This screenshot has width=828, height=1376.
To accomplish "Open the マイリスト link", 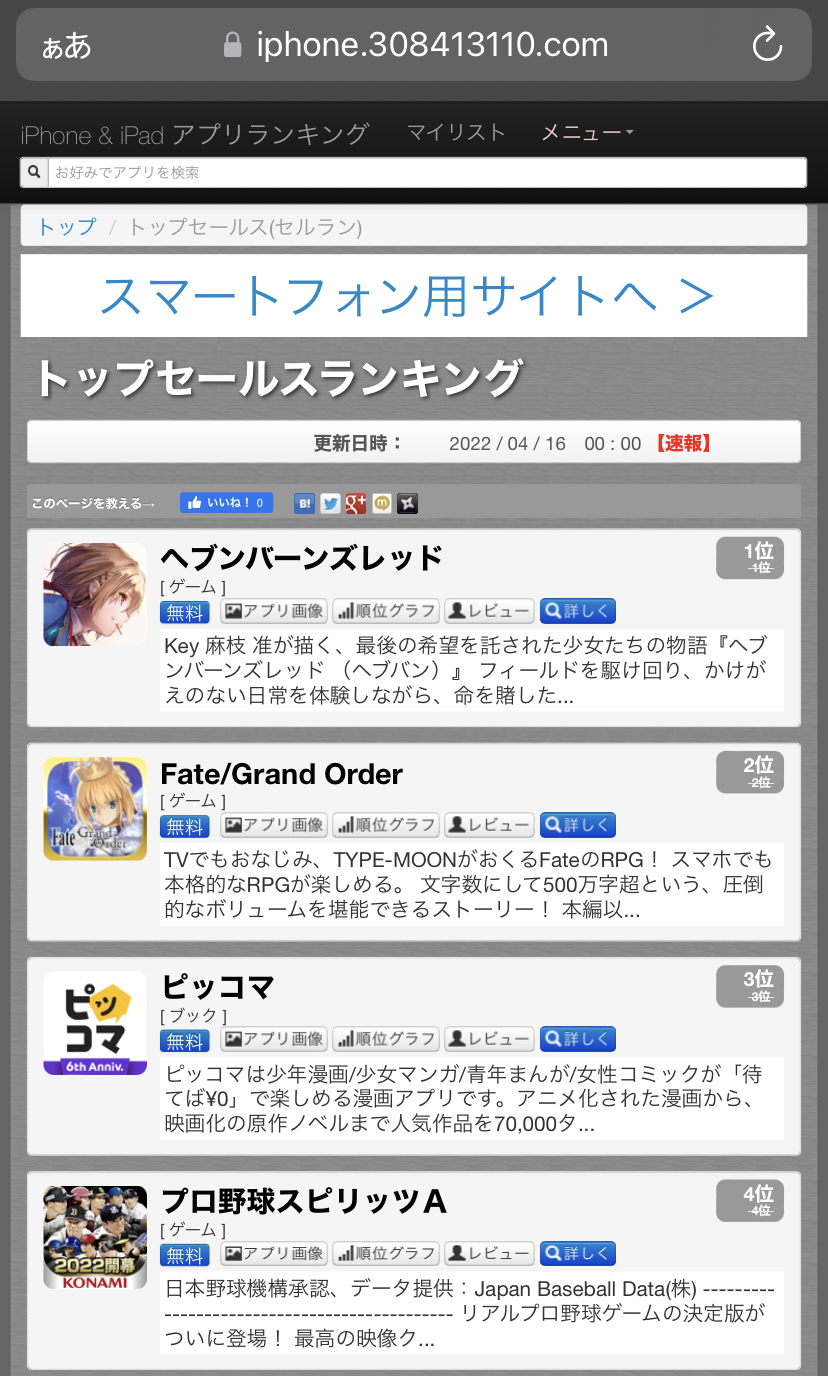I will tap(456, 132).
